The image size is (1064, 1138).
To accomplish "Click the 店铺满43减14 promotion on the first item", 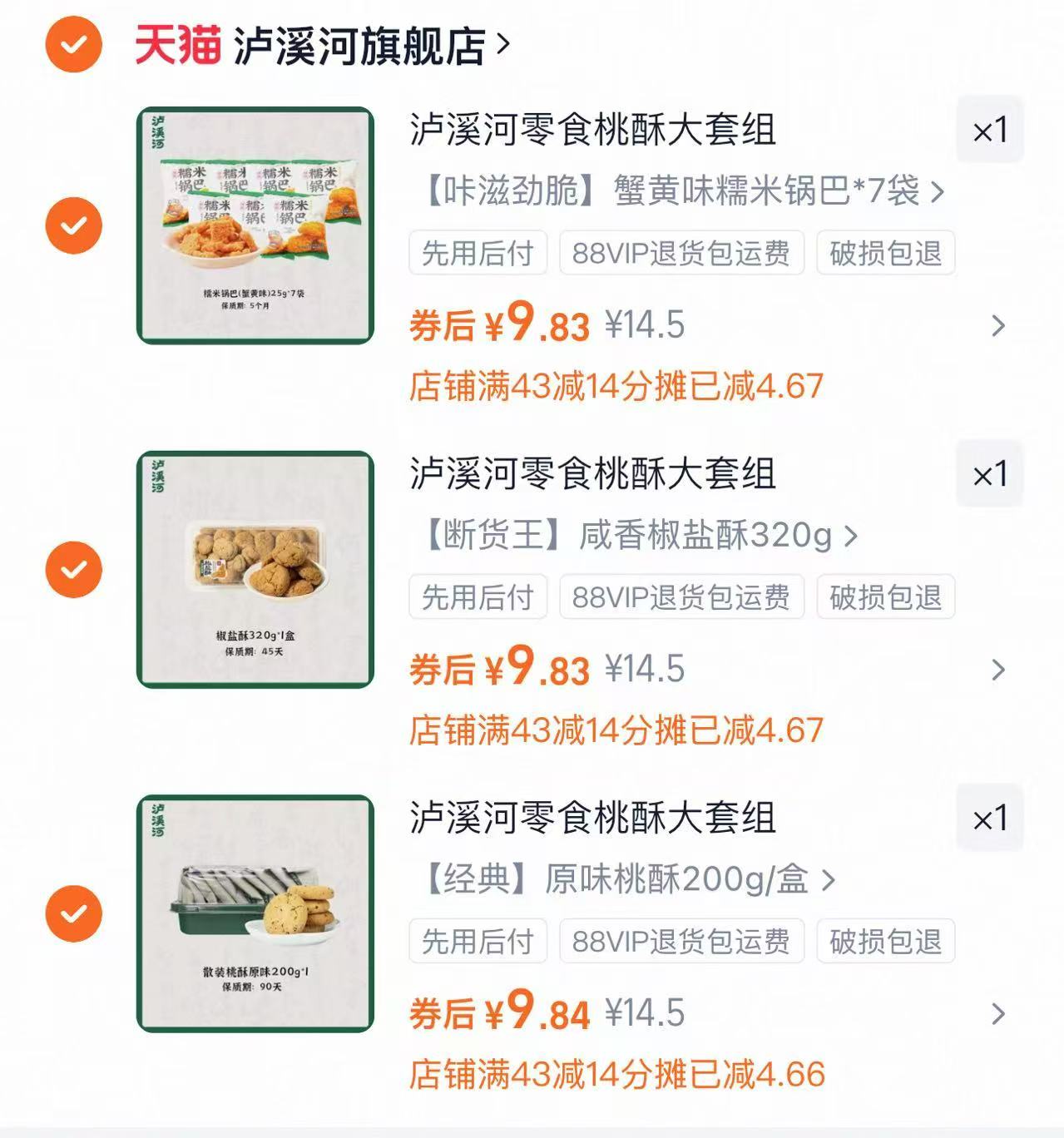I will coord(616,385).
